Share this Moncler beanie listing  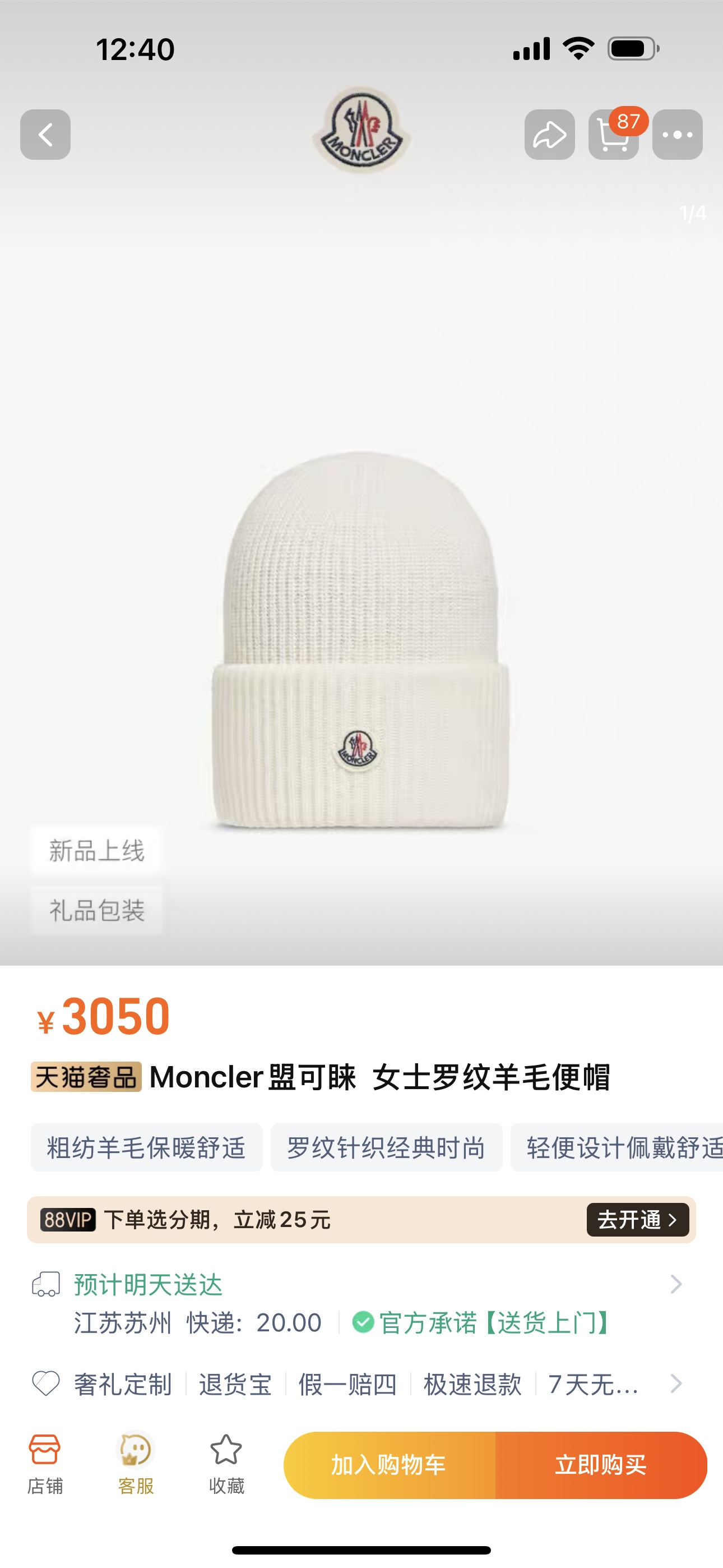coord(549,135)
